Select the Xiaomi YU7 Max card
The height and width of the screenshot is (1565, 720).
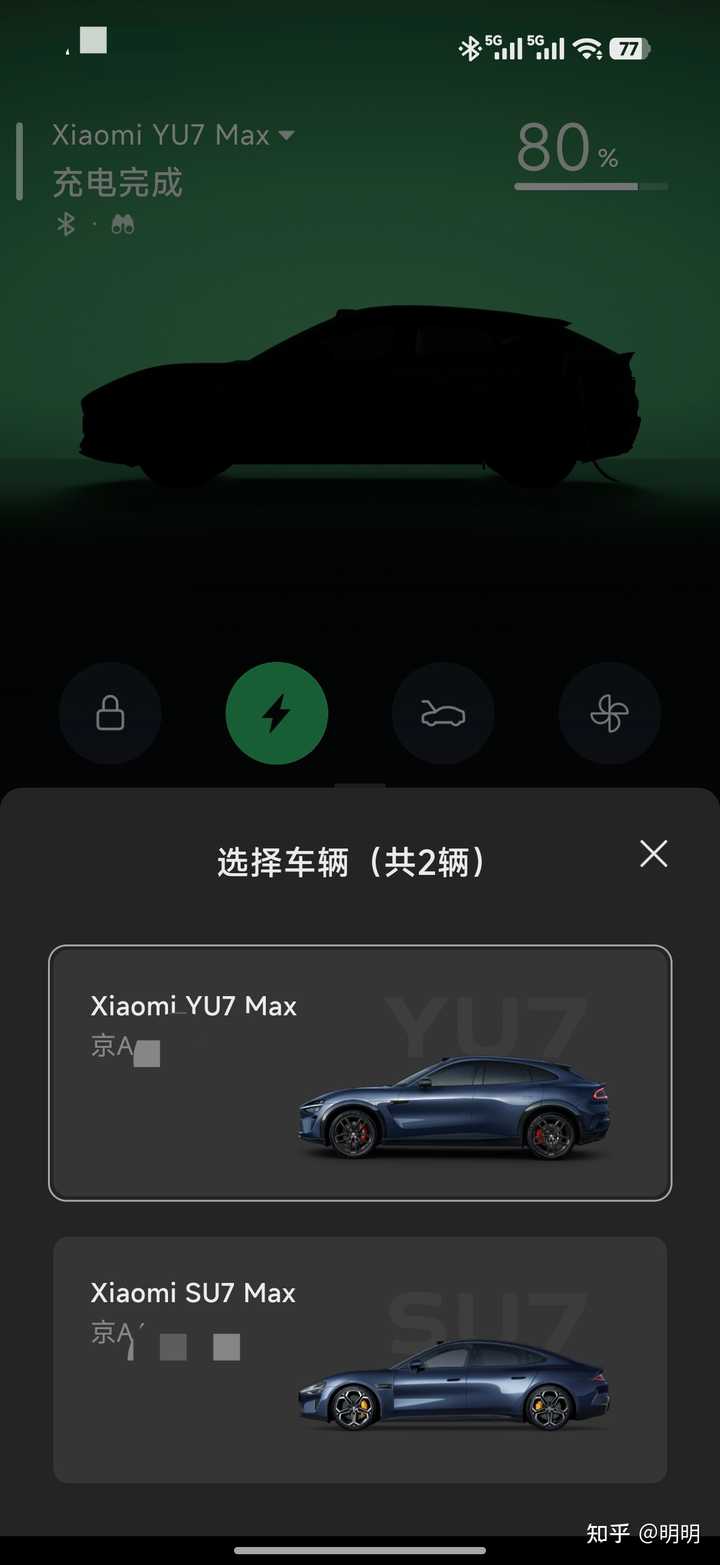[360, 1072]
